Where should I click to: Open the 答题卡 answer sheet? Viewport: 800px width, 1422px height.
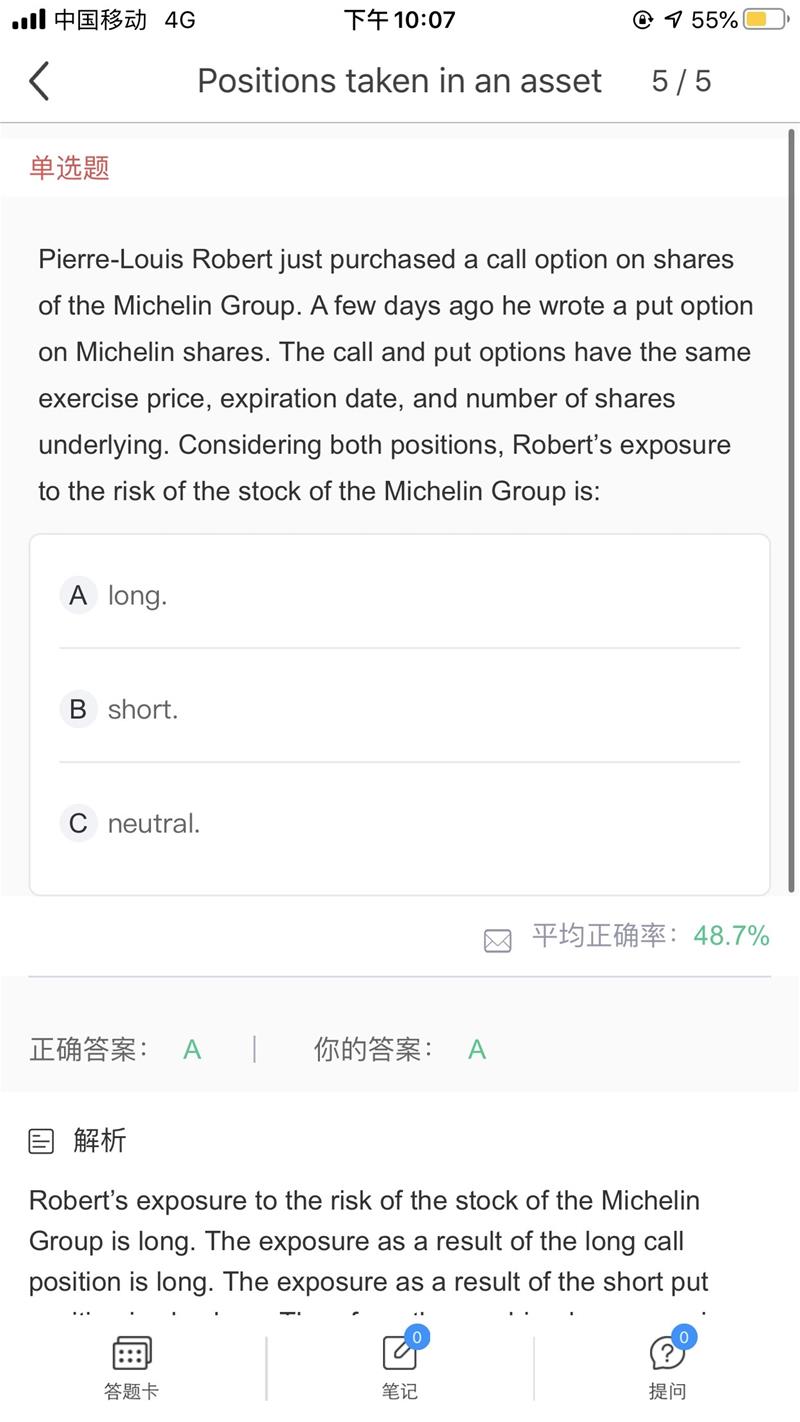(x=132, y=1366)
